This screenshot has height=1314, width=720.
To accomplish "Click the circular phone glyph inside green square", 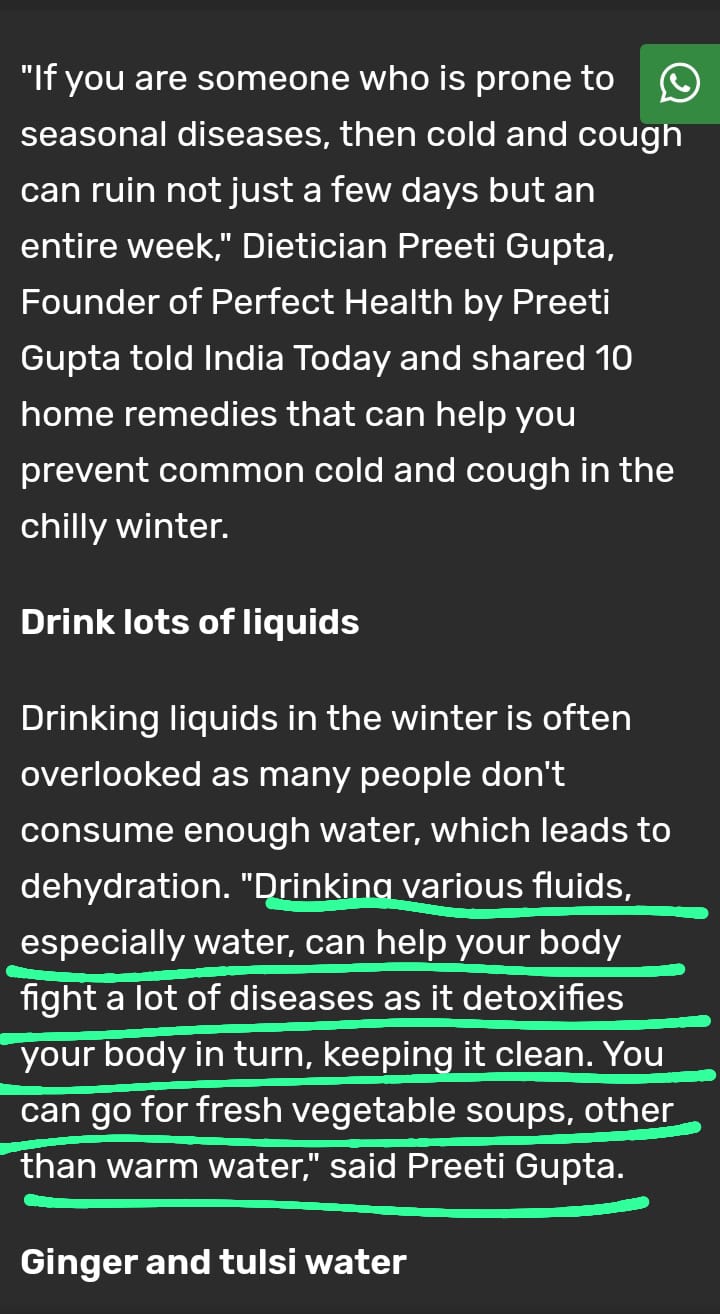I will (680, 83).
